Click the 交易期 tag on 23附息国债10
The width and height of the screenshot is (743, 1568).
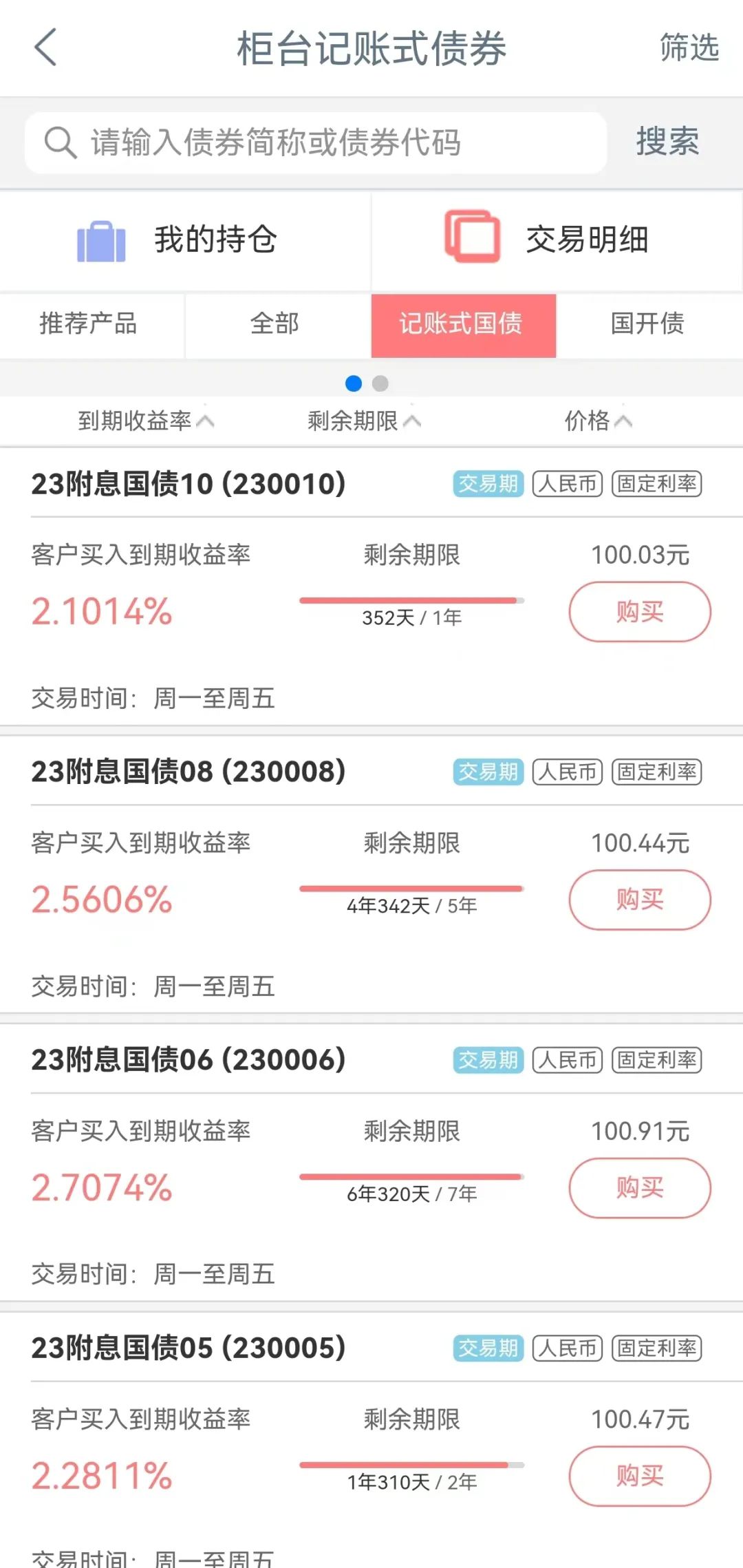[x=488, y=484]
